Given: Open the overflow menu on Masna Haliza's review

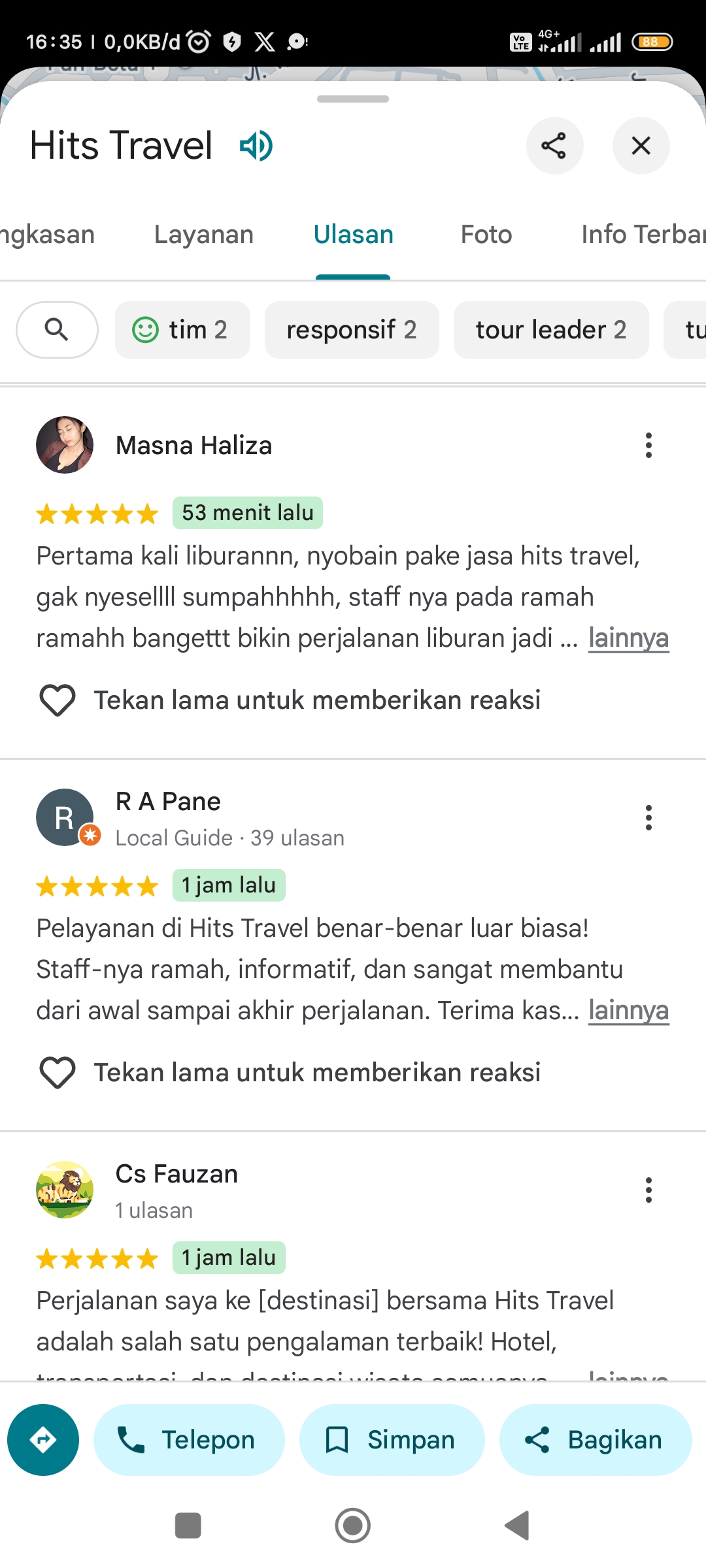Looking at the screenshot, I should point(648,446).
